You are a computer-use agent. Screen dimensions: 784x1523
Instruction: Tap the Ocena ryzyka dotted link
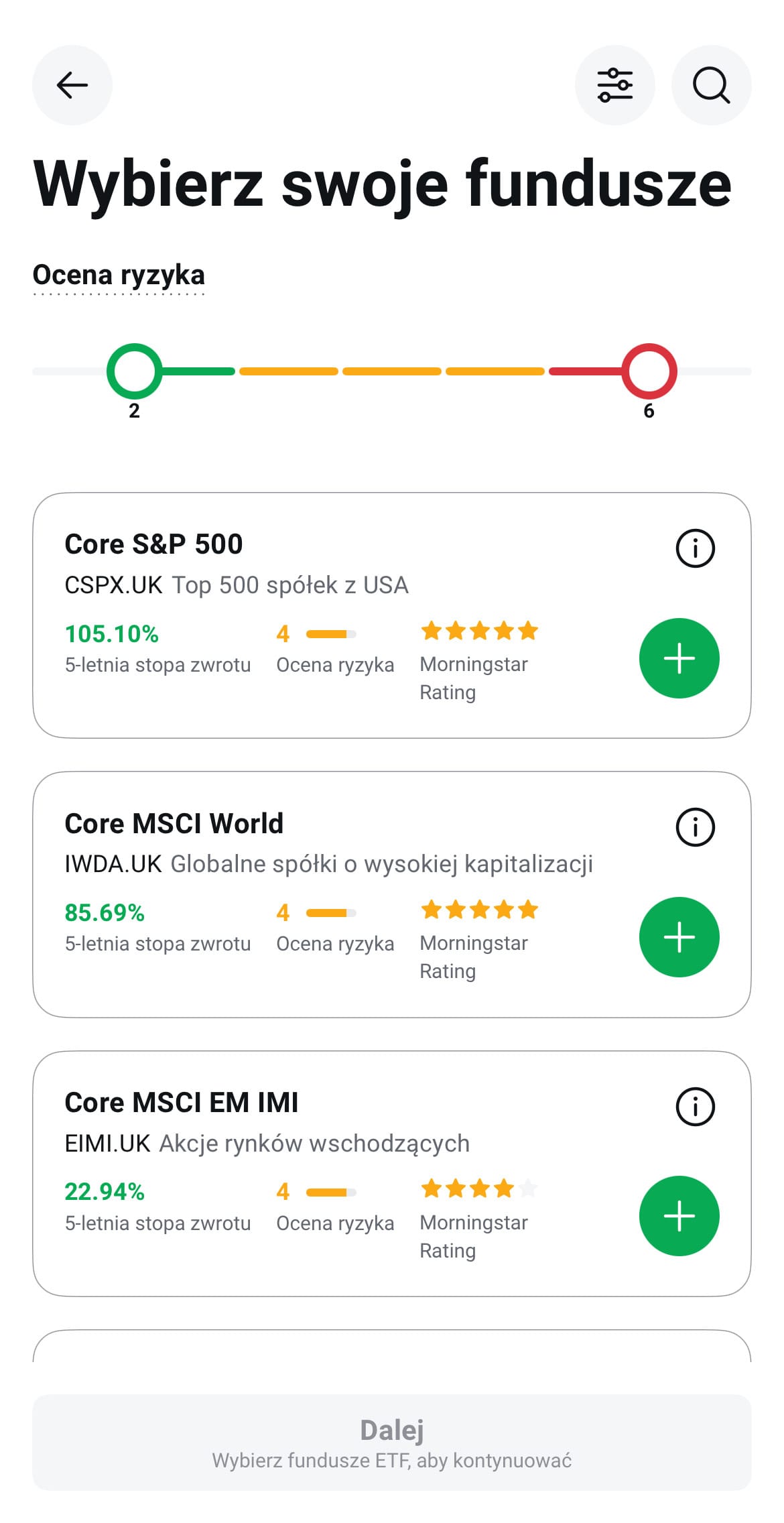(x=119, y=276)
